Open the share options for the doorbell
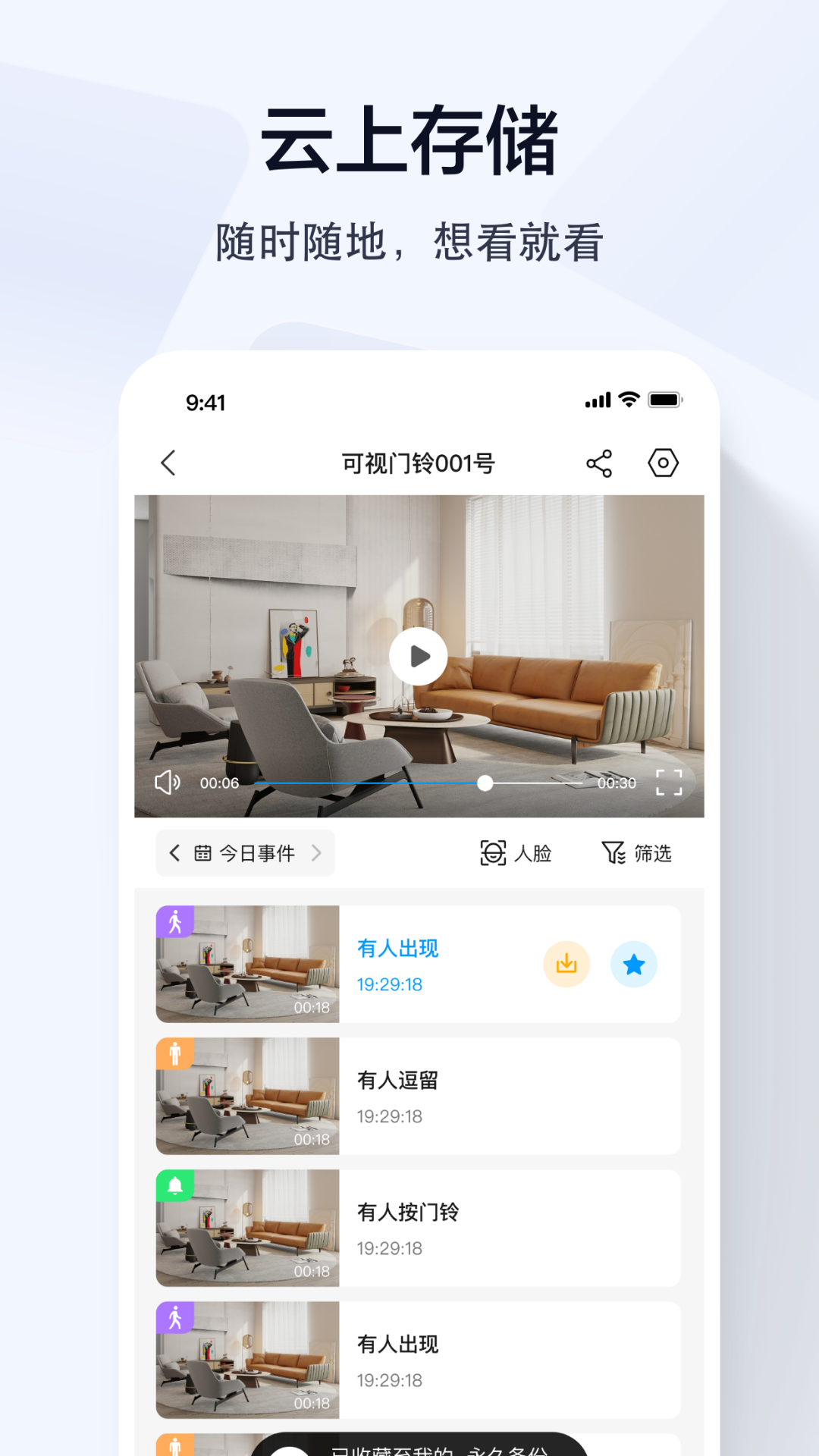819x1456 pixels. point(599,462)
